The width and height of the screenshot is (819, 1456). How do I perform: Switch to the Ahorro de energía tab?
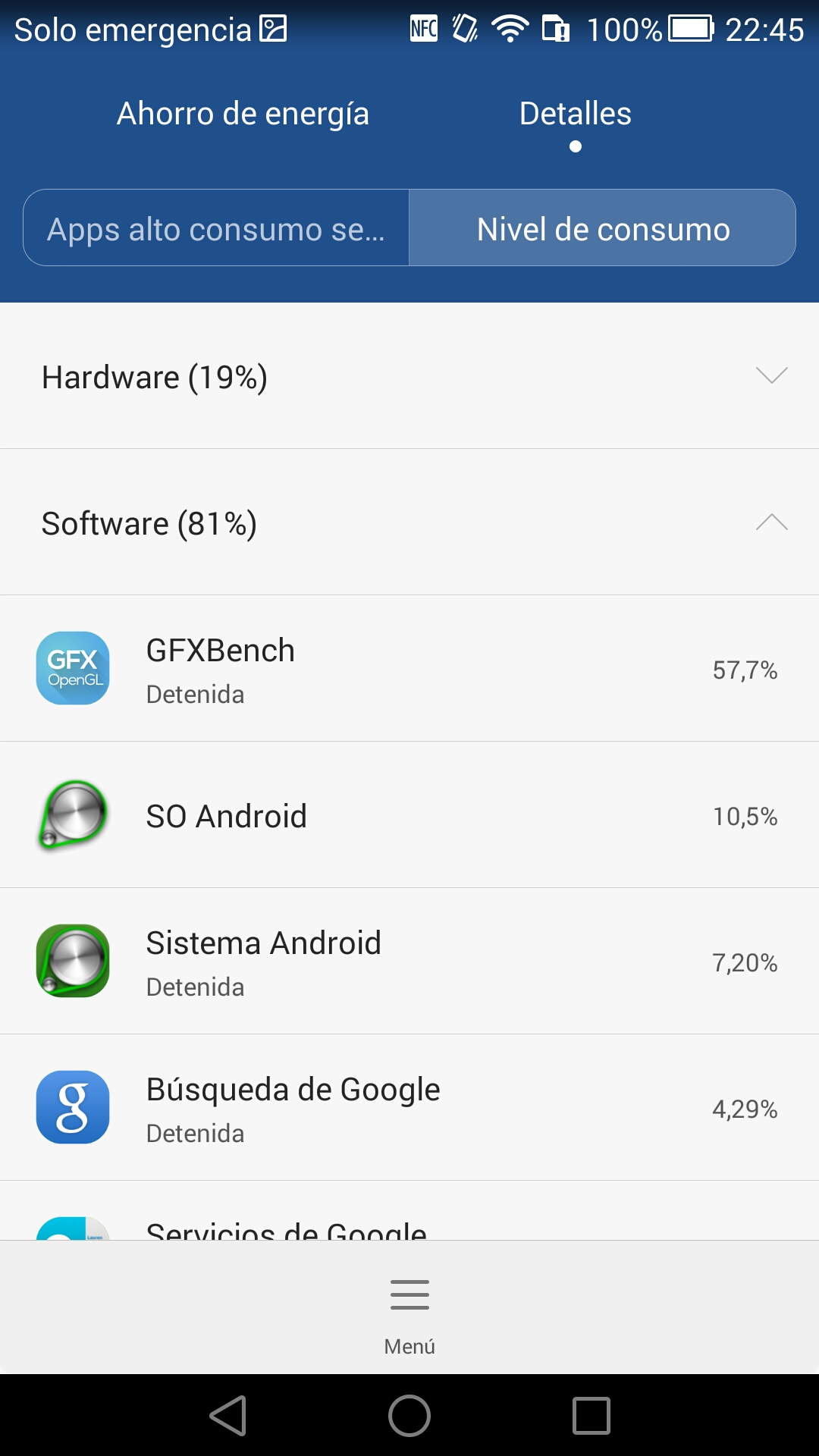pos(243,114)
